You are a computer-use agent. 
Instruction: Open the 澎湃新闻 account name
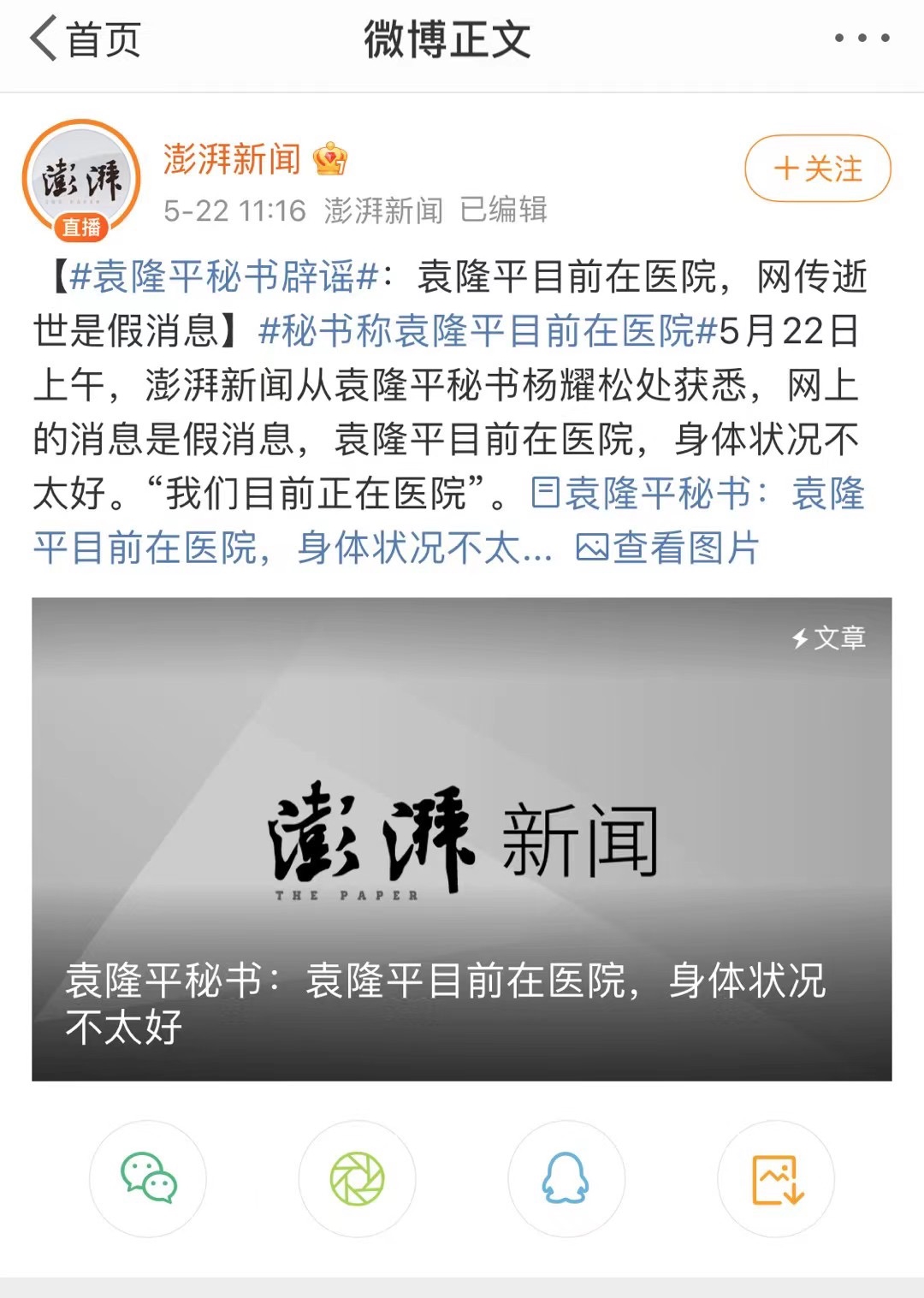[232, 160]
